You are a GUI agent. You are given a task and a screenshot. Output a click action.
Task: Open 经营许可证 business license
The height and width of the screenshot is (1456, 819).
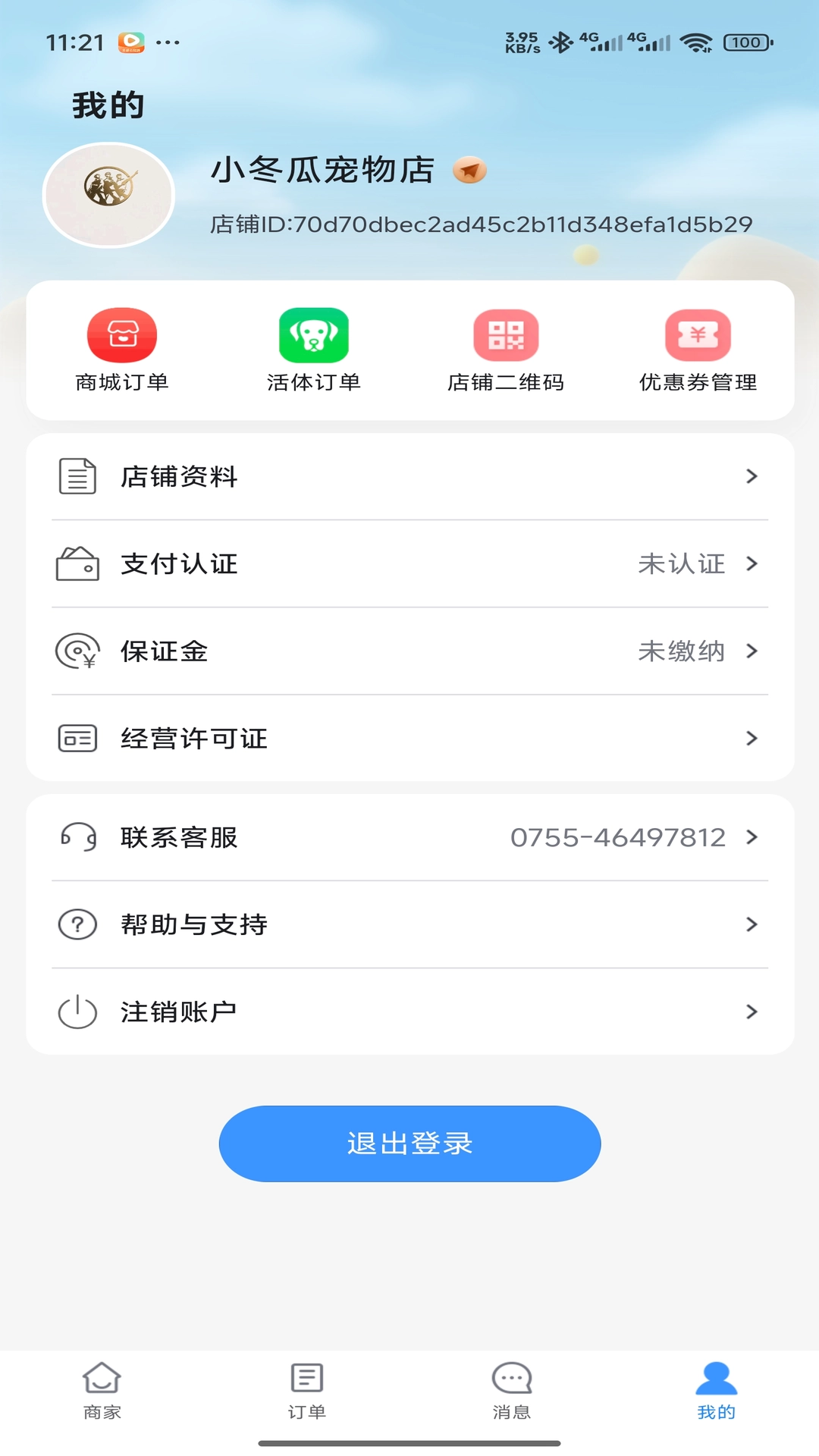[x=409, y=738]
